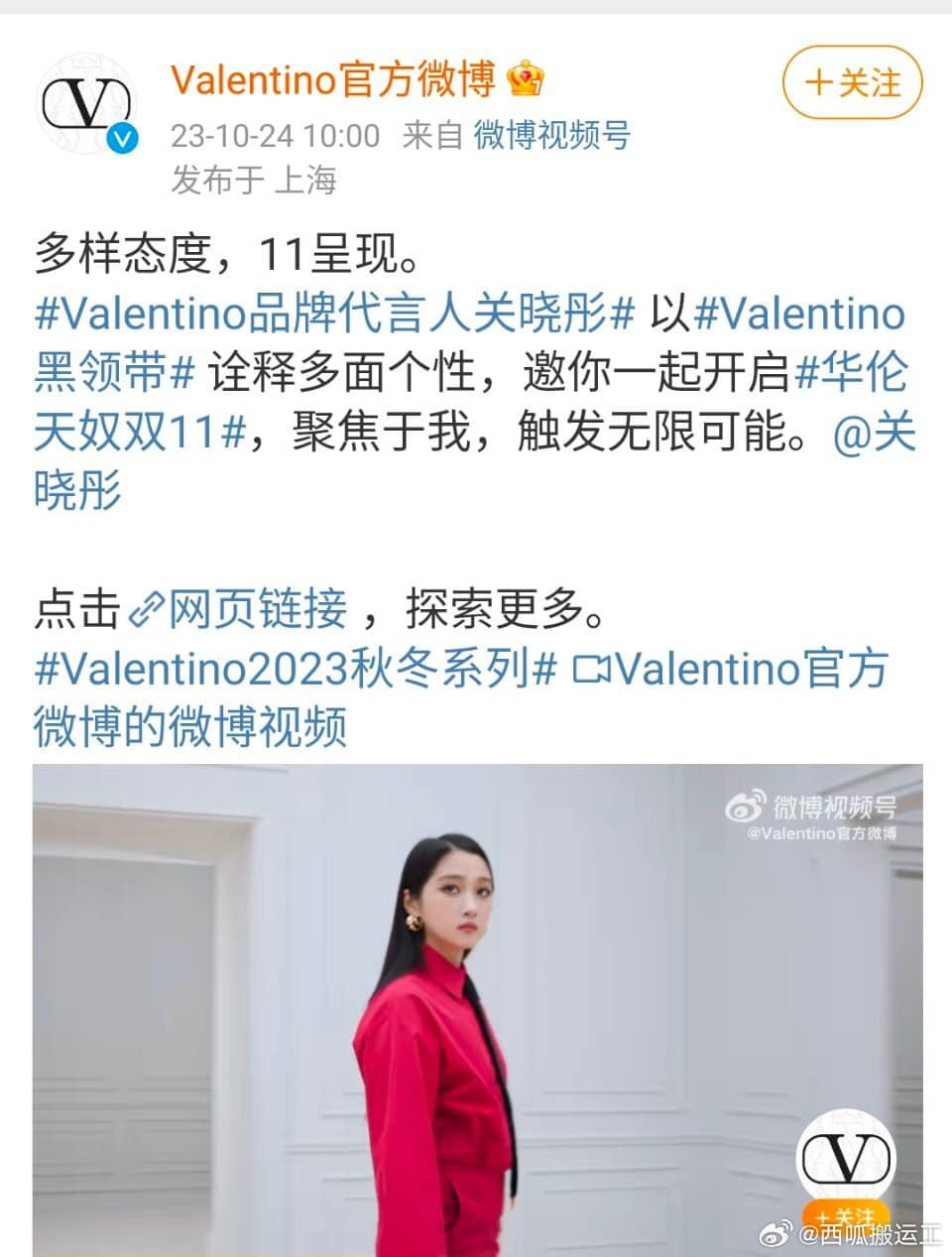Open hashtag #Valentino2023秋冬系列#

coord(296,669)
